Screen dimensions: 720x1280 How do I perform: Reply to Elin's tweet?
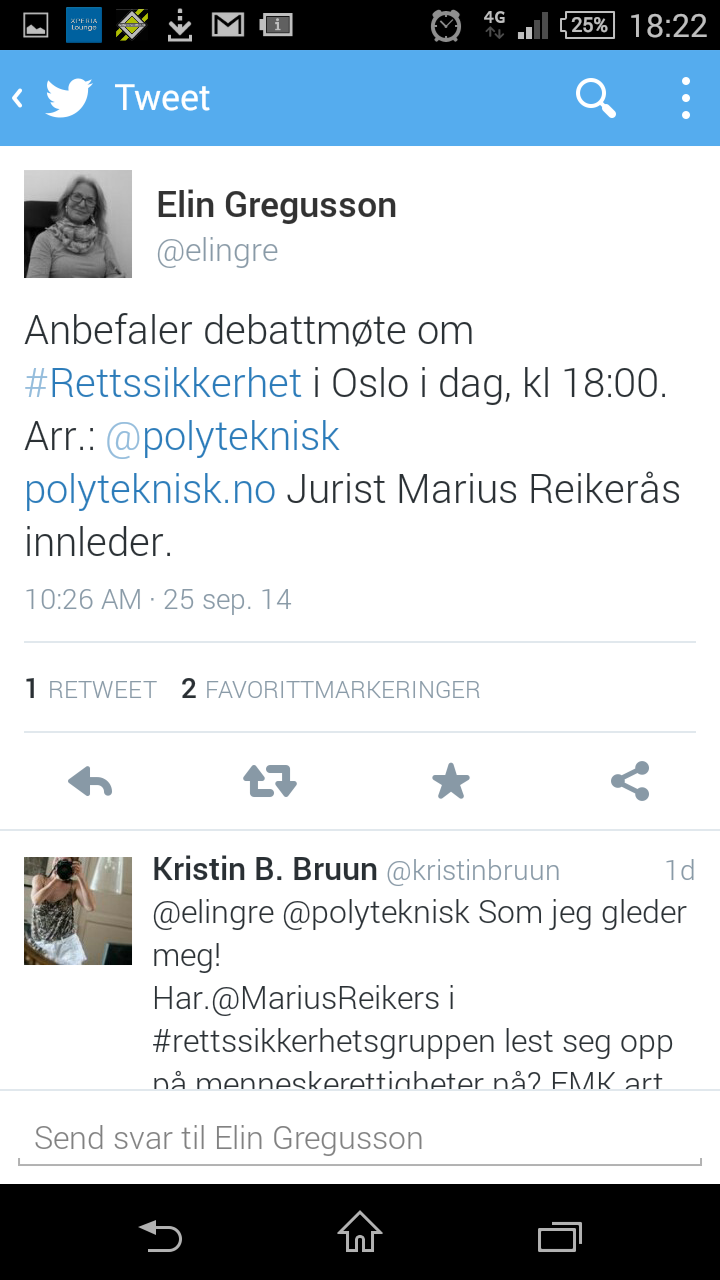coord(90,781)
